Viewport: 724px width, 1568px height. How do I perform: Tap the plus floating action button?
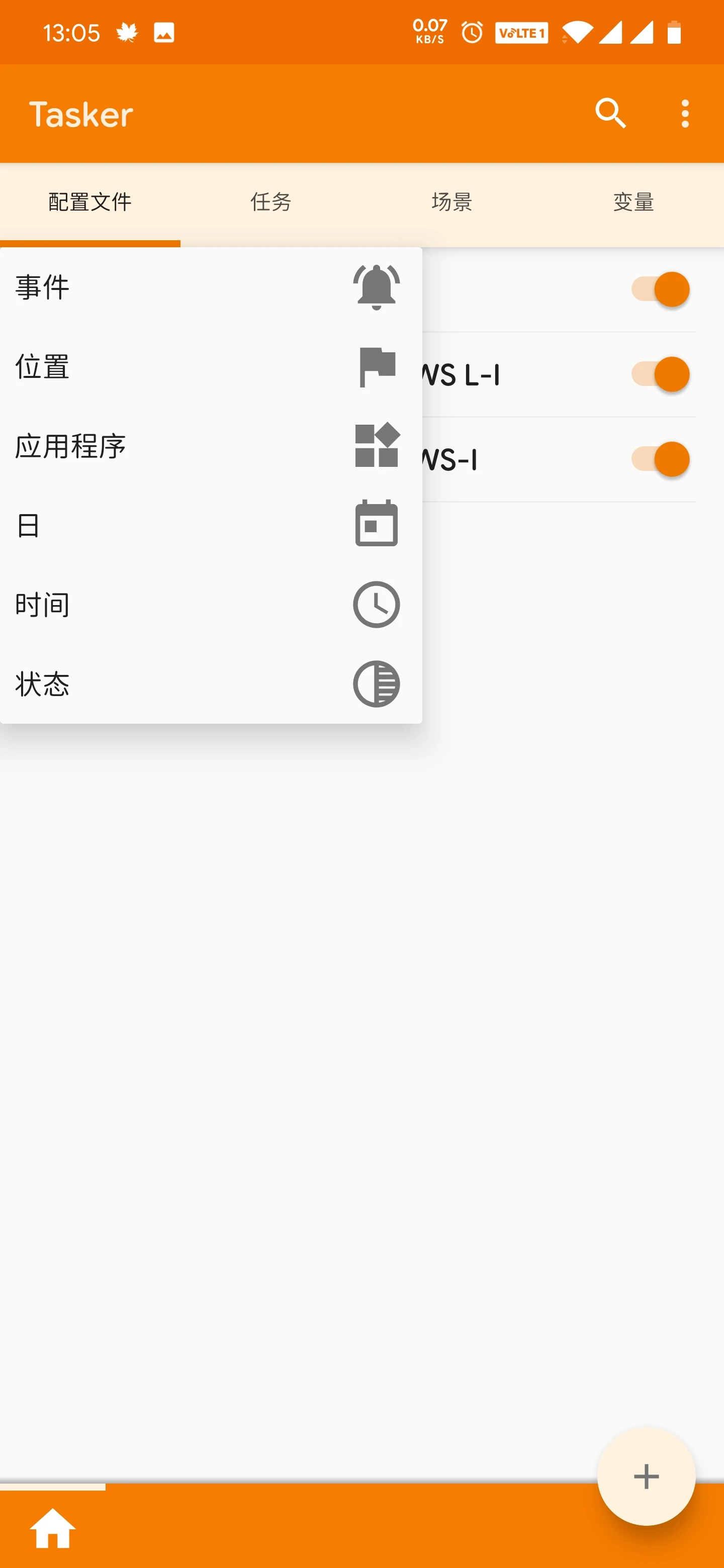tap(646, 1476)
